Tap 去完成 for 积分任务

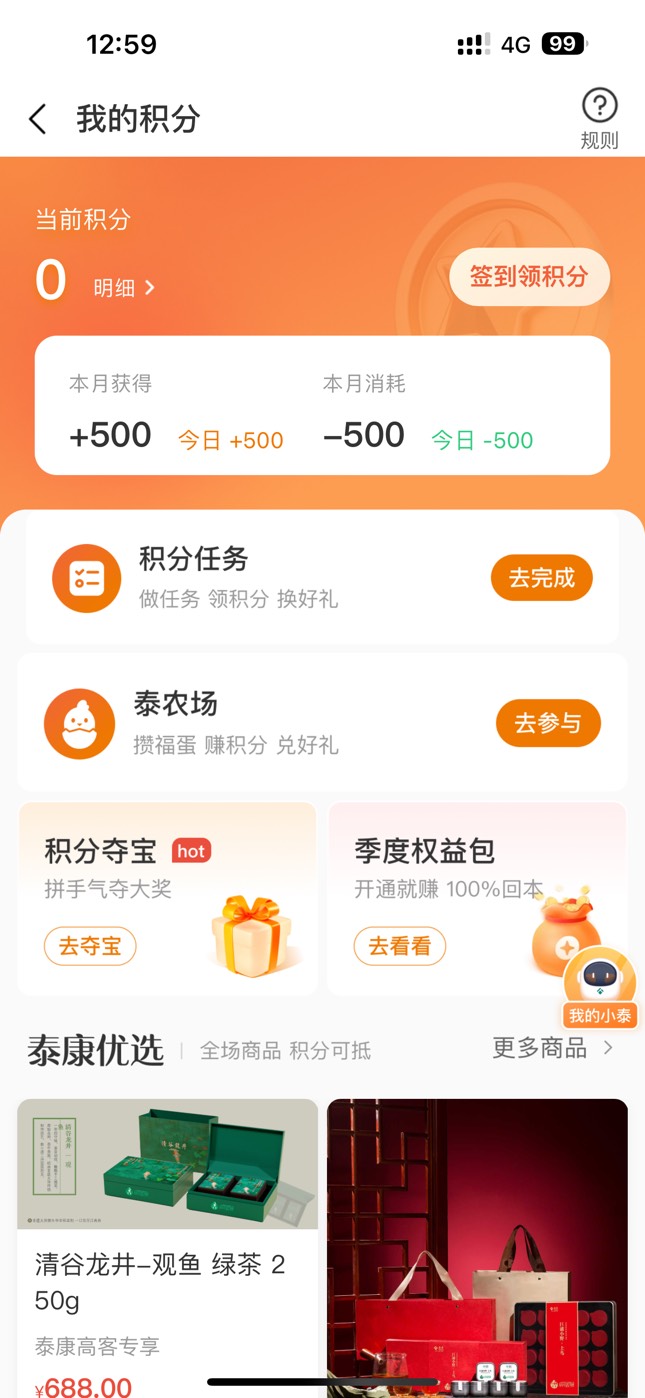(542, 578)
